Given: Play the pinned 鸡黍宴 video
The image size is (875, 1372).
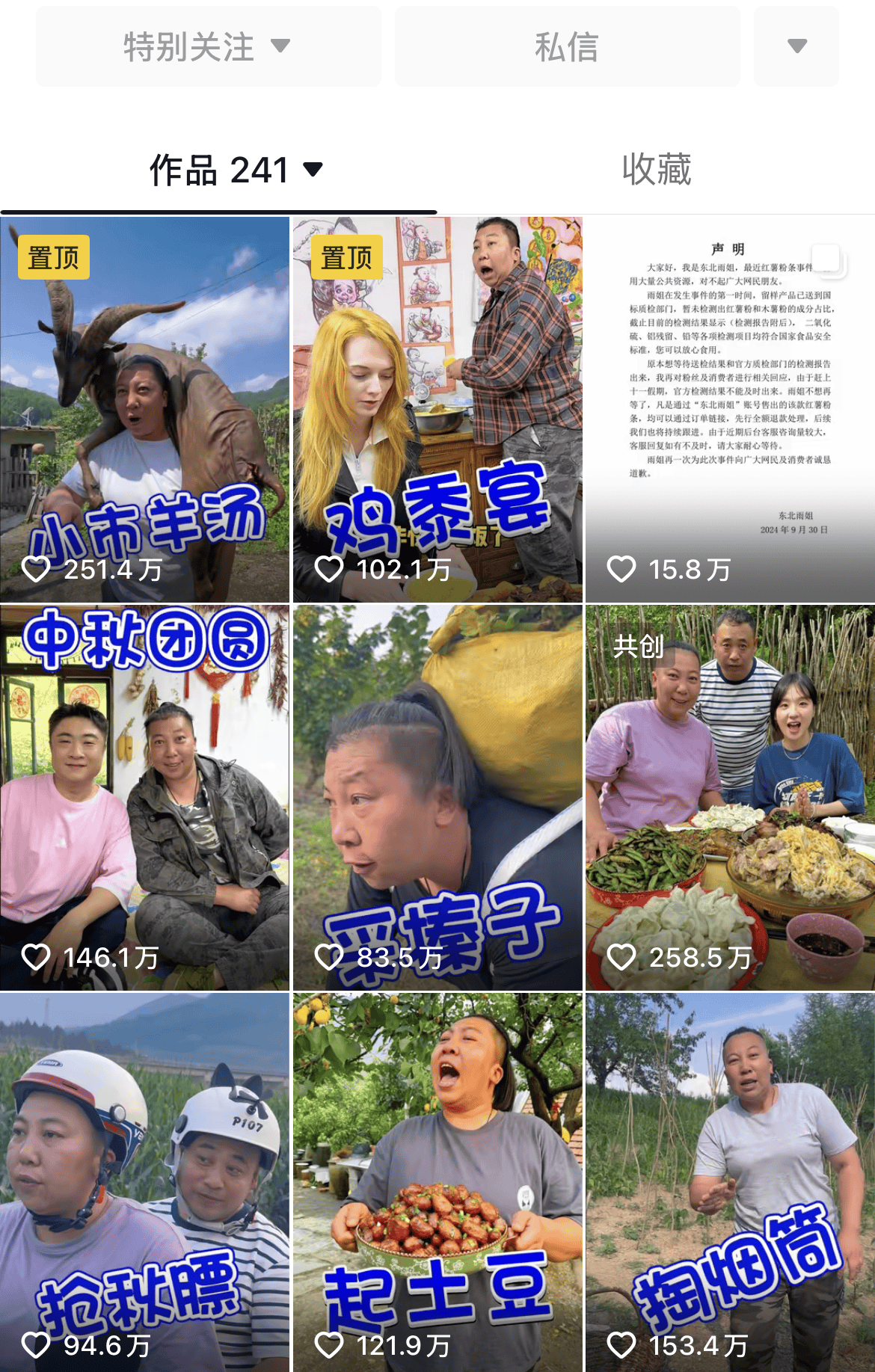Looking at the screenshot, I should [x=437, y=410].
